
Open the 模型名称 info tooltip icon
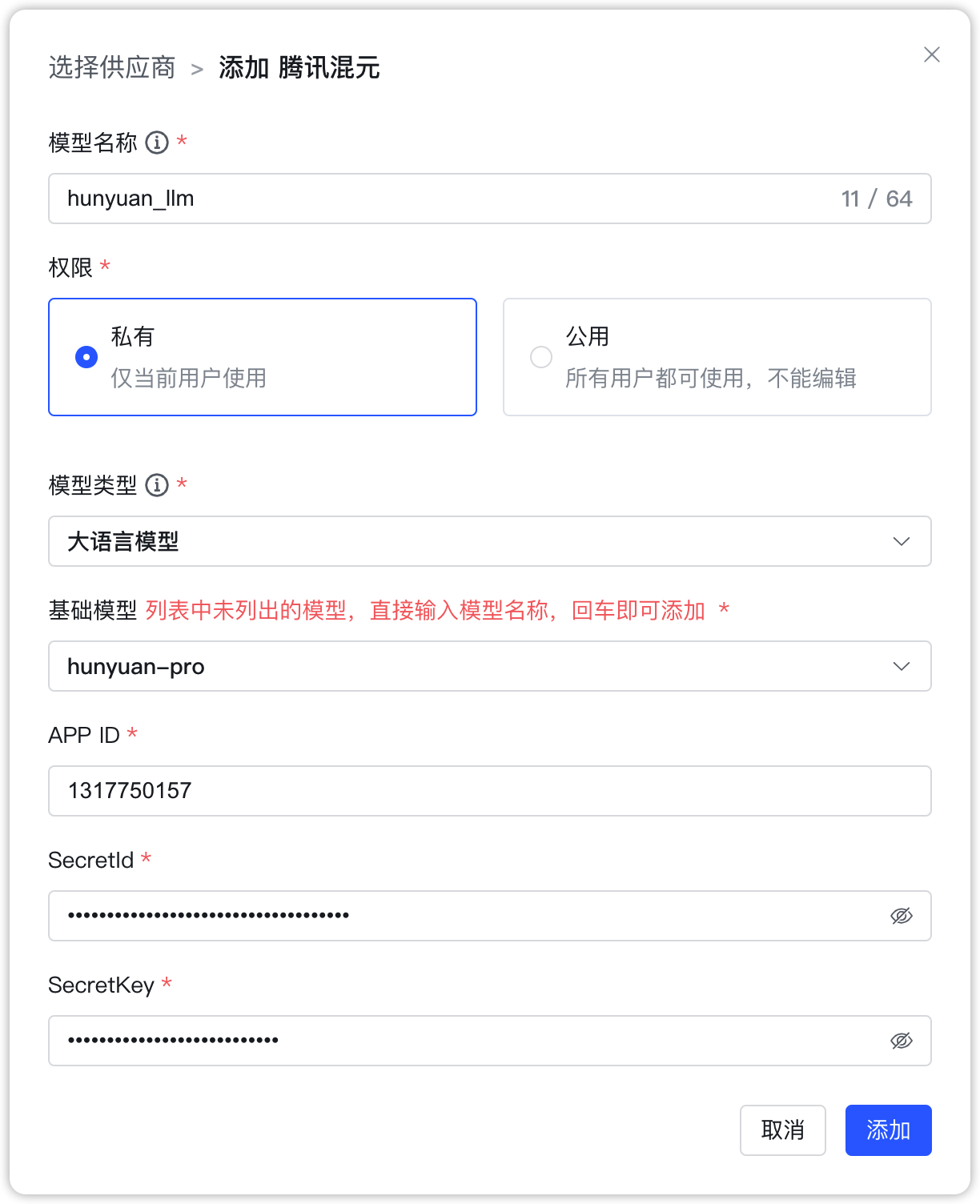[157, 143]
